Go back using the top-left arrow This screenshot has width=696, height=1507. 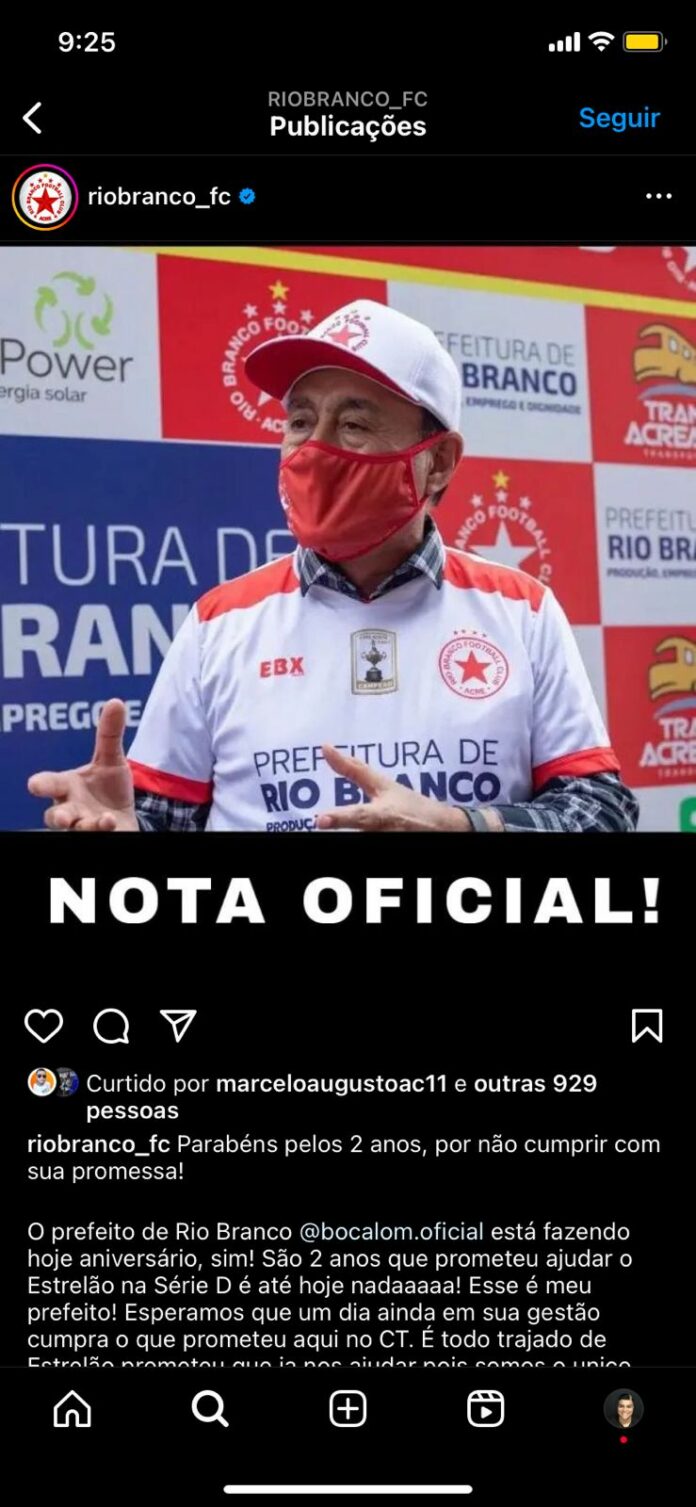[x=32, y=118]
